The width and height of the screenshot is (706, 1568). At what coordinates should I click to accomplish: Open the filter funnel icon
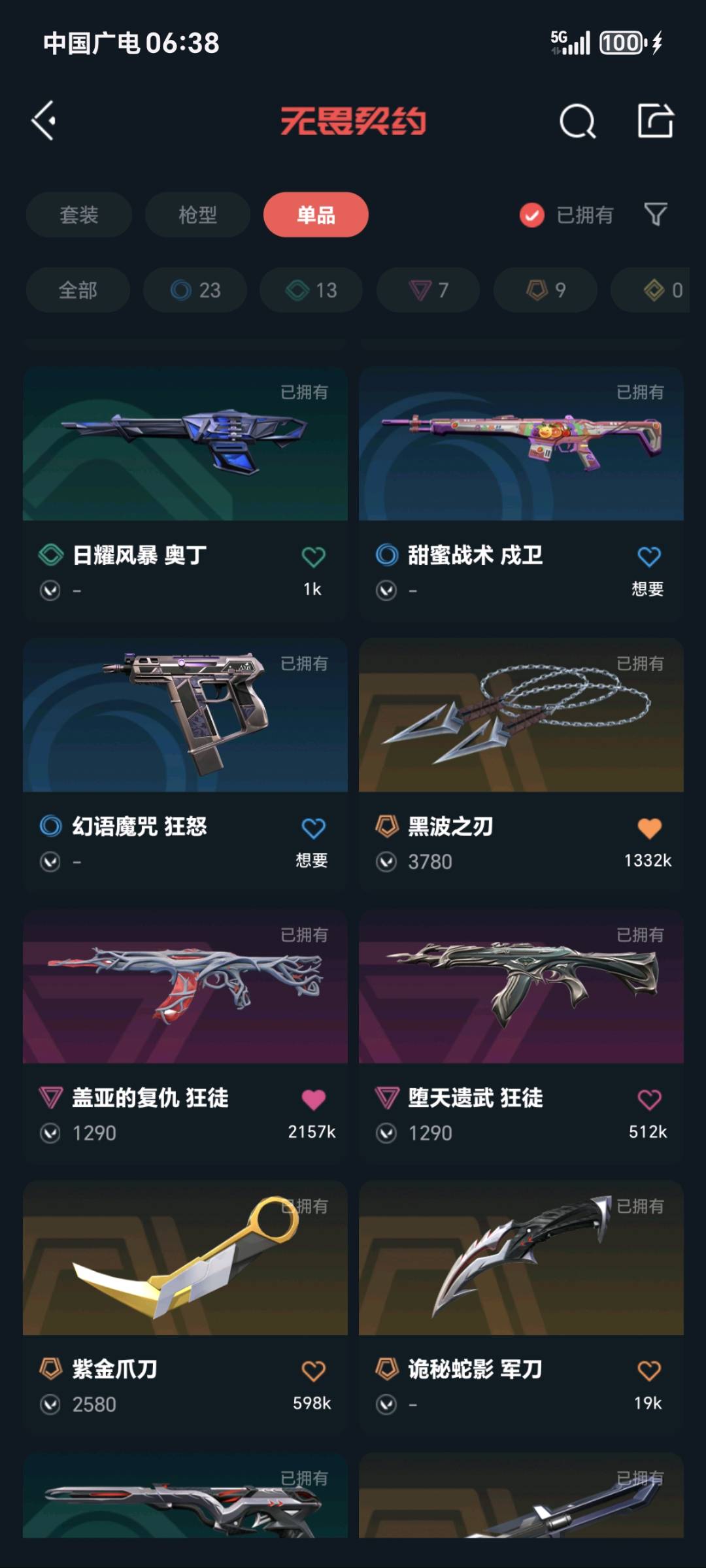coord(656,214)
